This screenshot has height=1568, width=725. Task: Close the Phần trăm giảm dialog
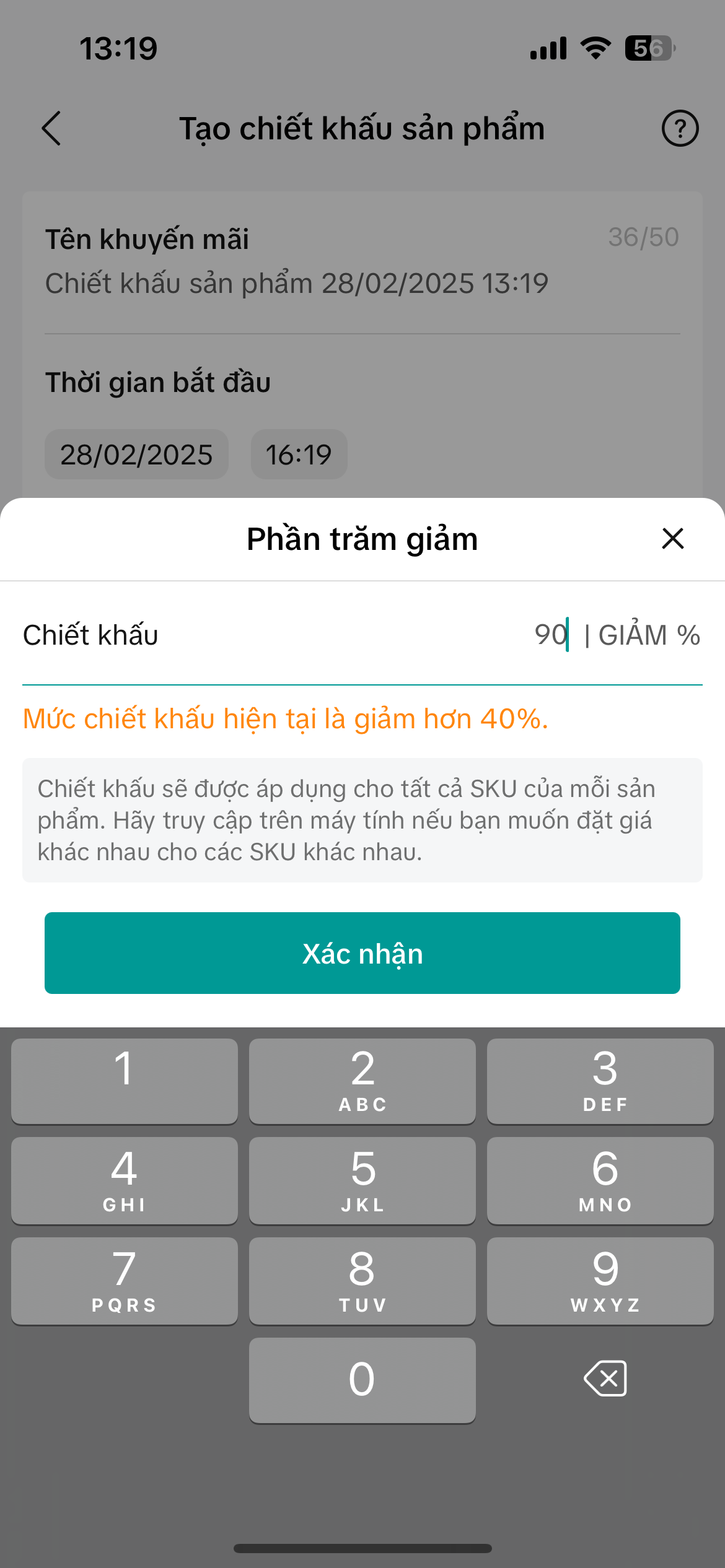(x=672, y=539)
